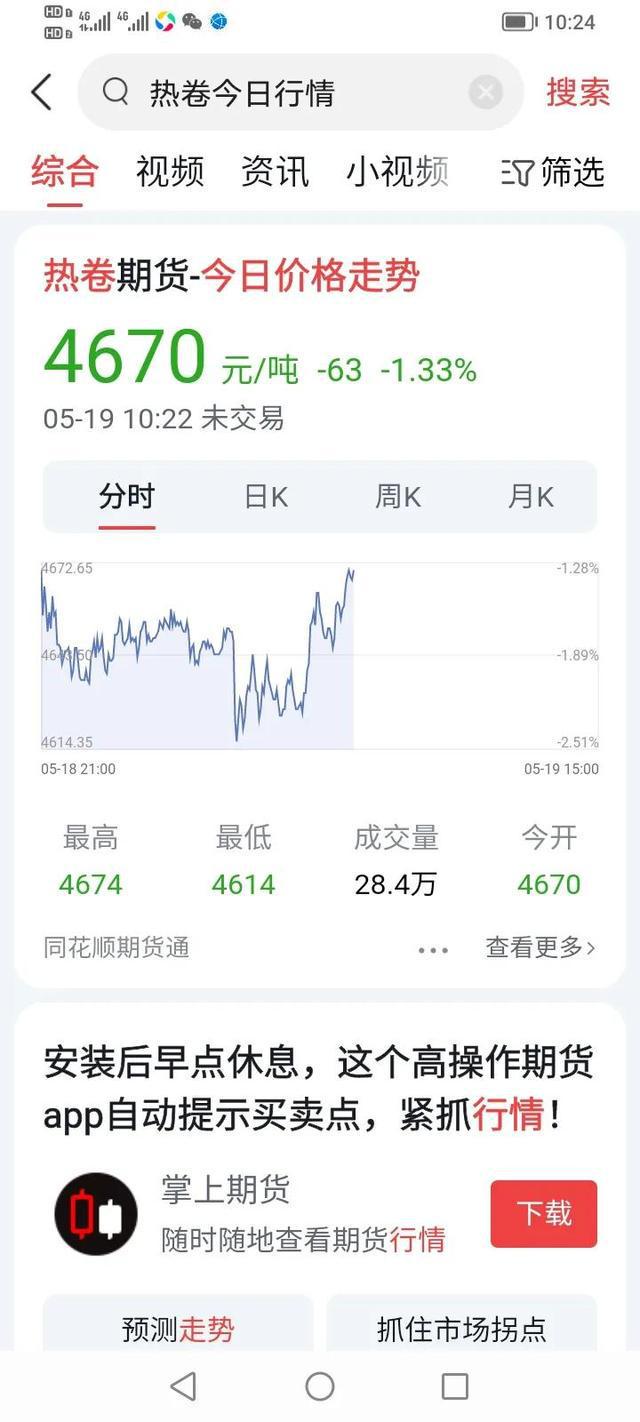Viewport: 640px width, 1422px height.
Task: Open the 筛选 filter
Action: (x=553, y=172)
